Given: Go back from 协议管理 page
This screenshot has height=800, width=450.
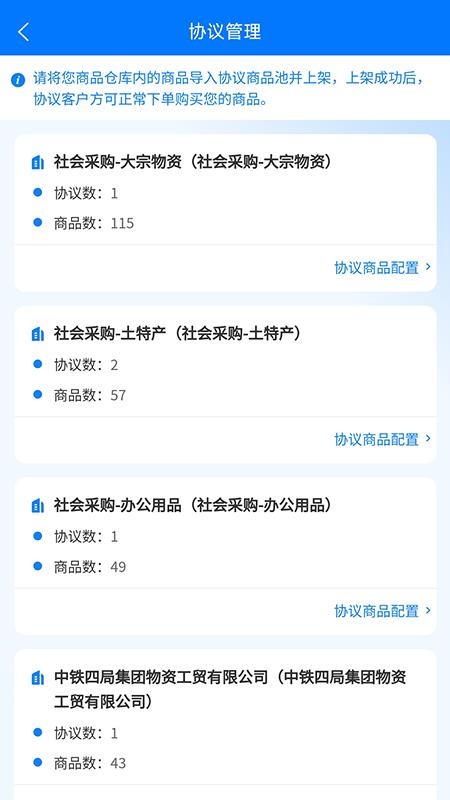Looking at the screenshot, I should (23, 32).
